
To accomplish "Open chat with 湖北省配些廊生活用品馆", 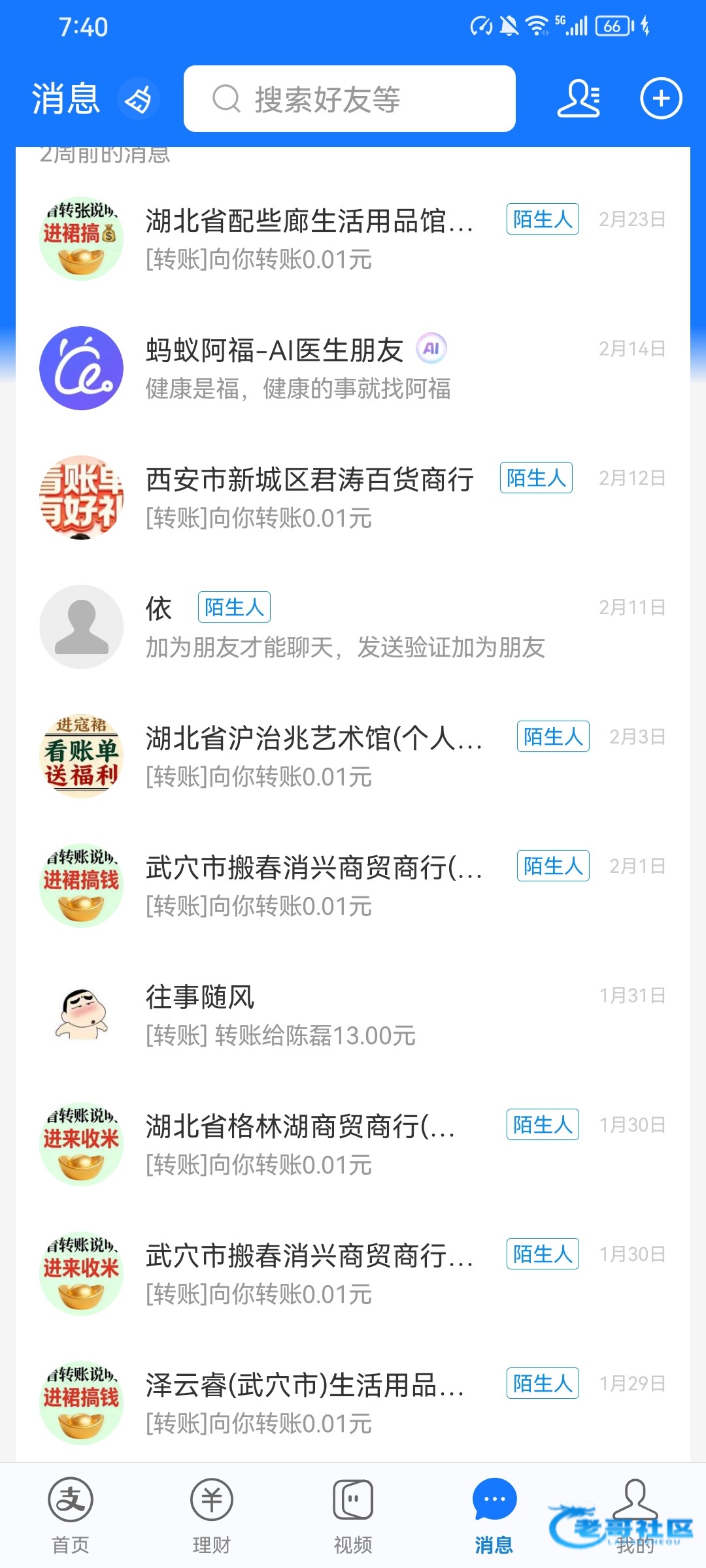I will (353, 239).
